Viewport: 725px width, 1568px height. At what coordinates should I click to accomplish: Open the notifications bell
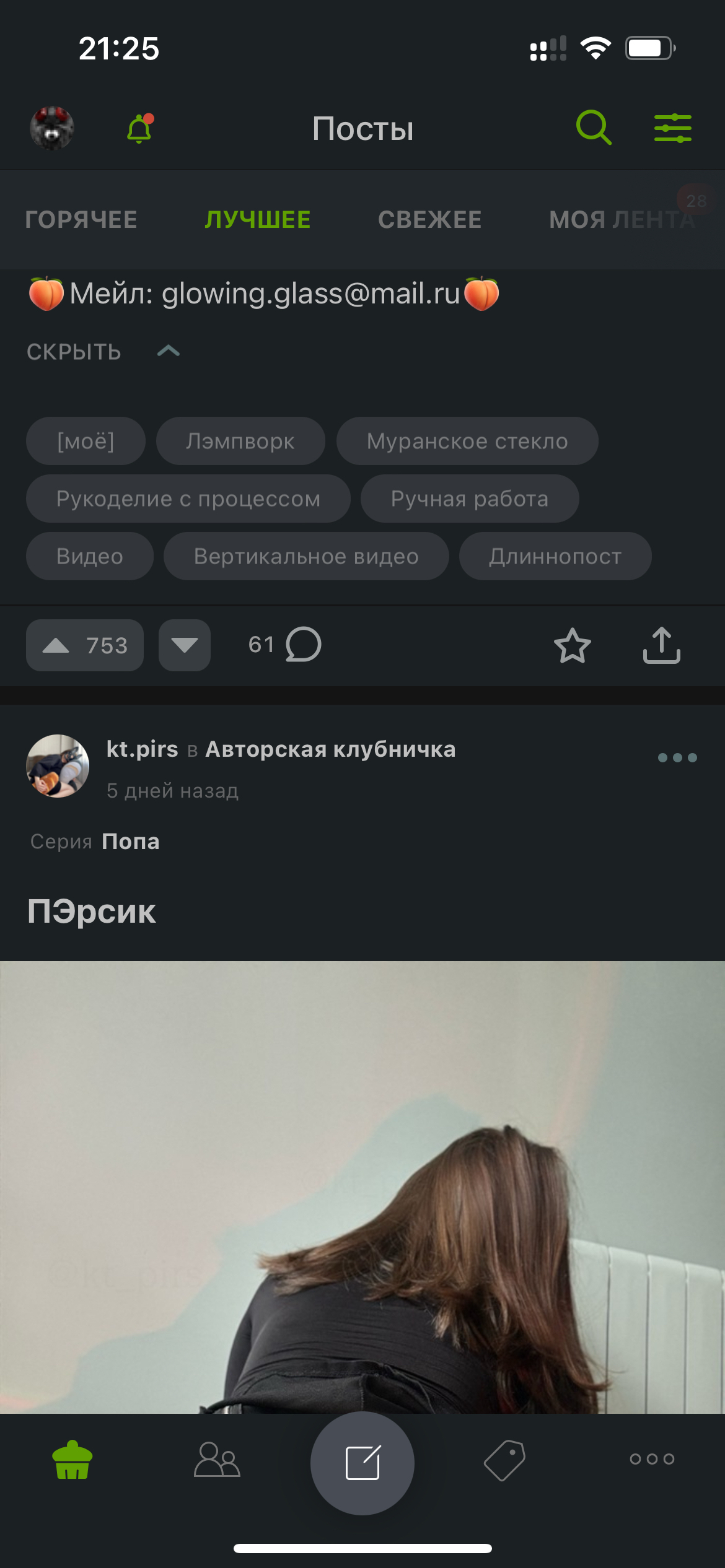click(x=140, y=128)
